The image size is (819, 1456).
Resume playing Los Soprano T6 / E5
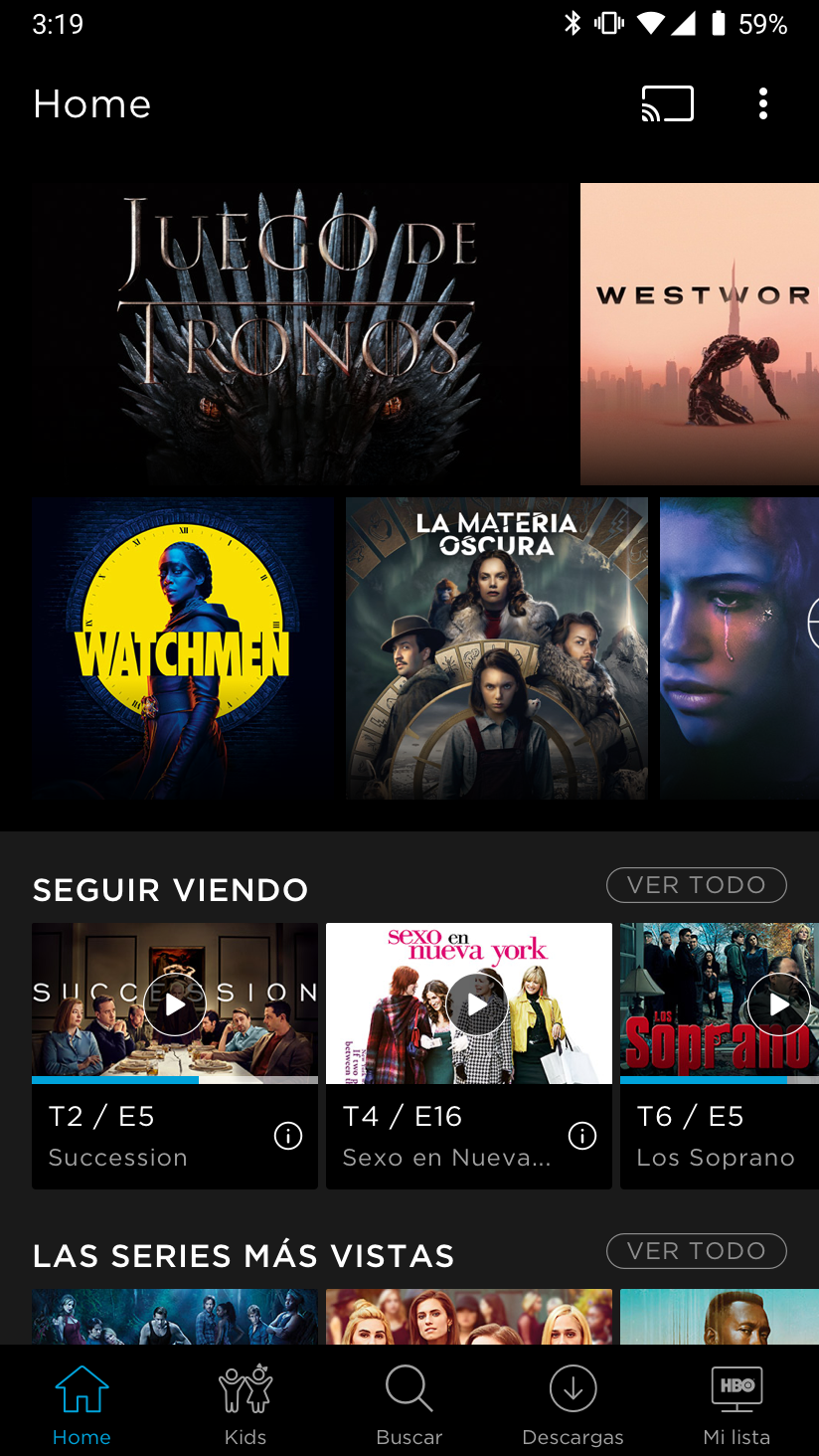pos(778,1004)
